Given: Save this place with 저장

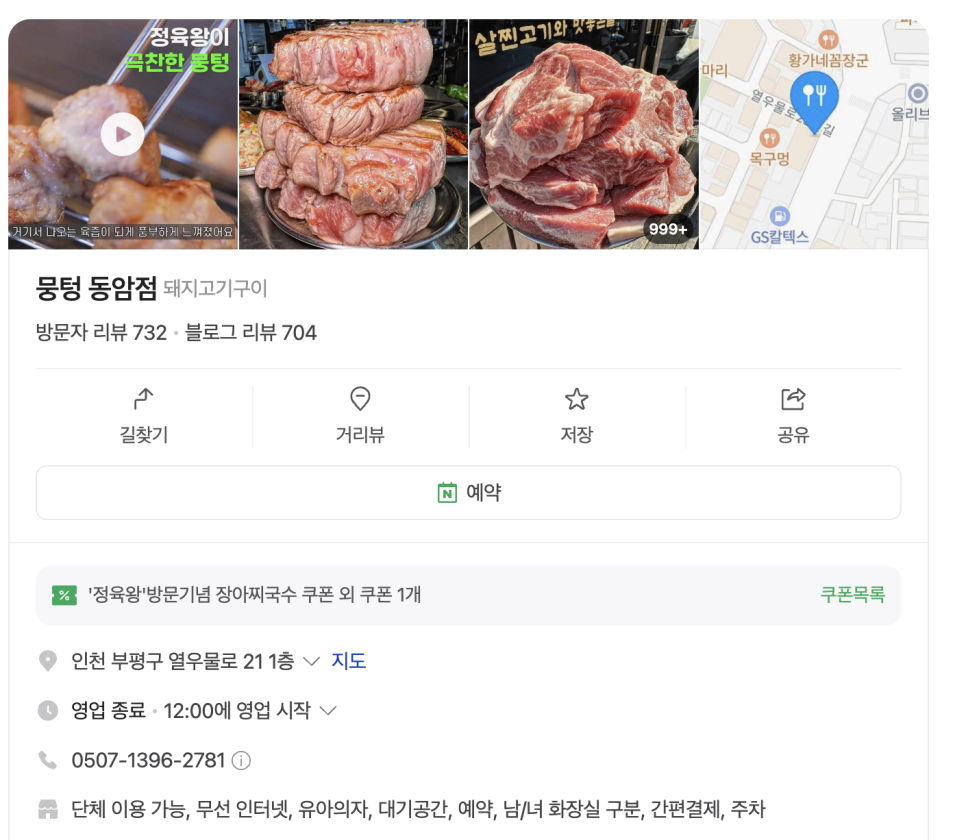Looking at the screenshot, I should (576, 416).
